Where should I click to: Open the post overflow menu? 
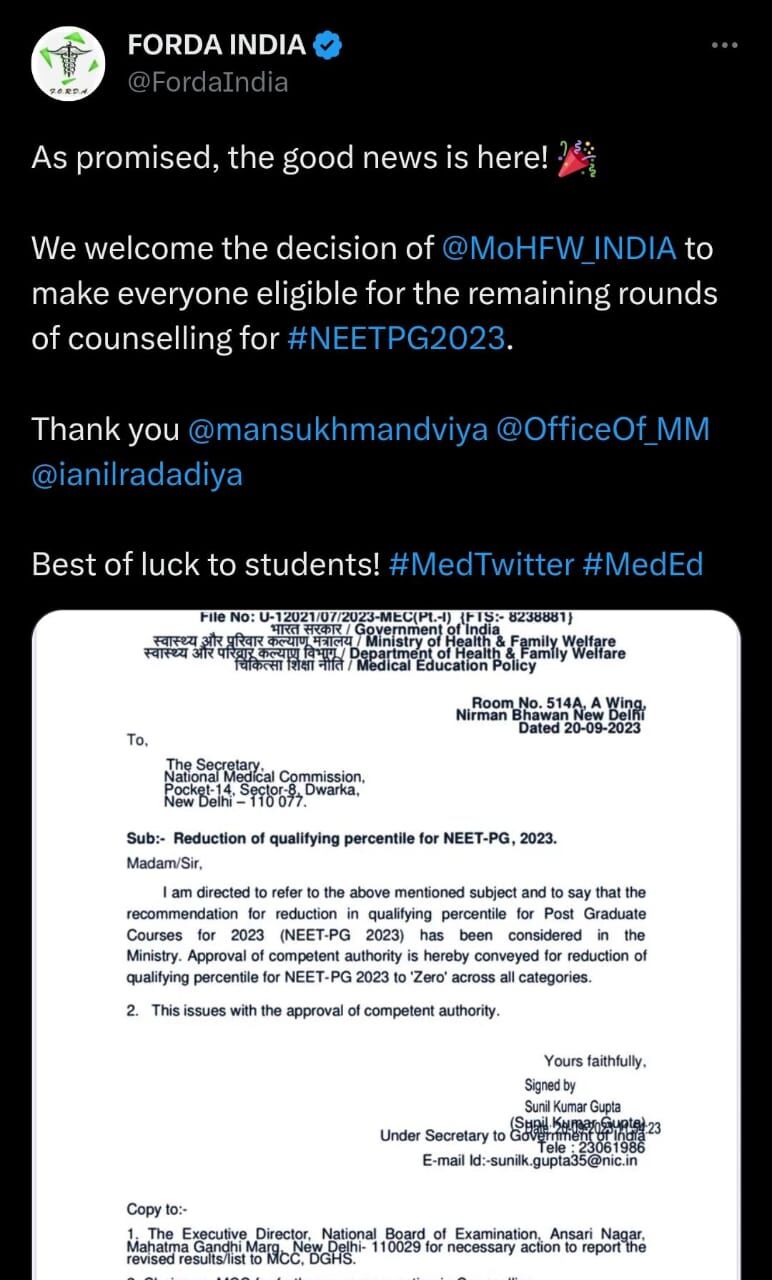pos(726,45)
